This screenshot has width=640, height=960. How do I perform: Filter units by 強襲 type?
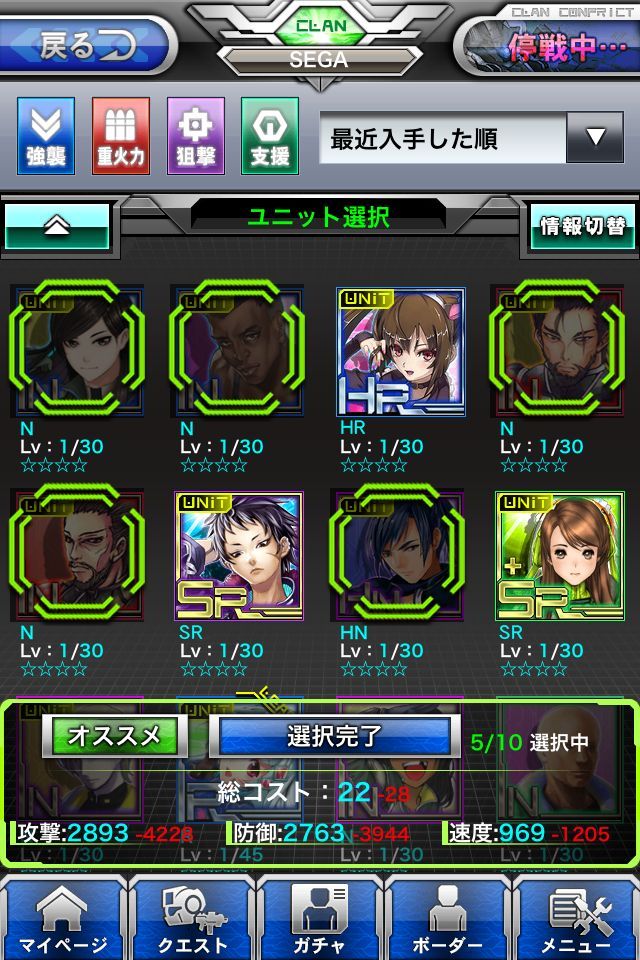coord(46,136)
